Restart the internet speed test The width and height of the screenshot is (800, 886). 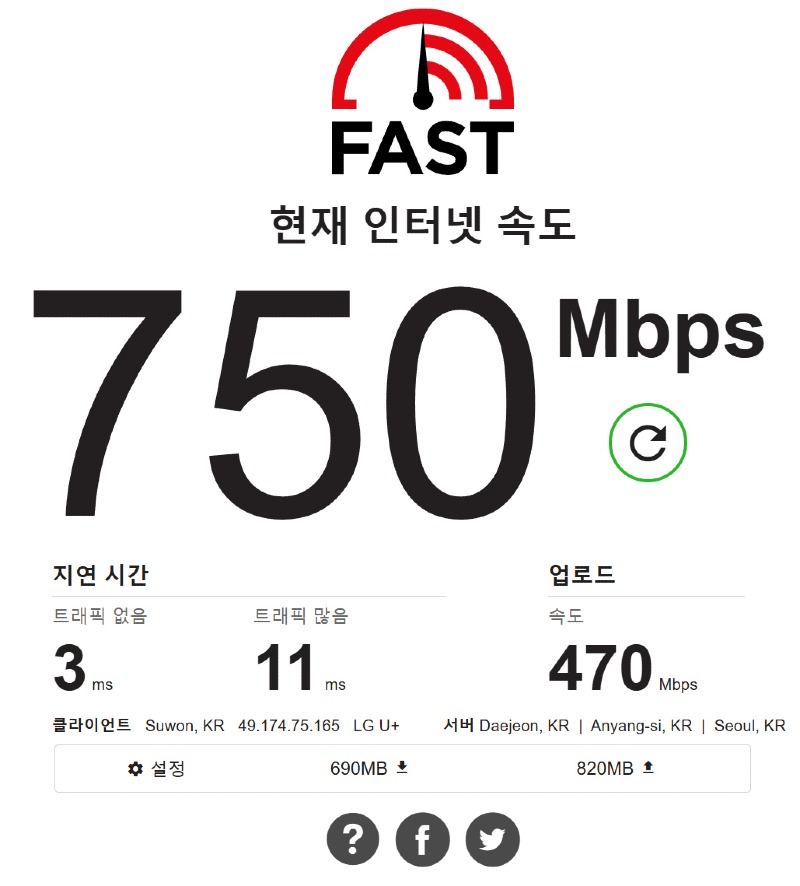[648, 442]
